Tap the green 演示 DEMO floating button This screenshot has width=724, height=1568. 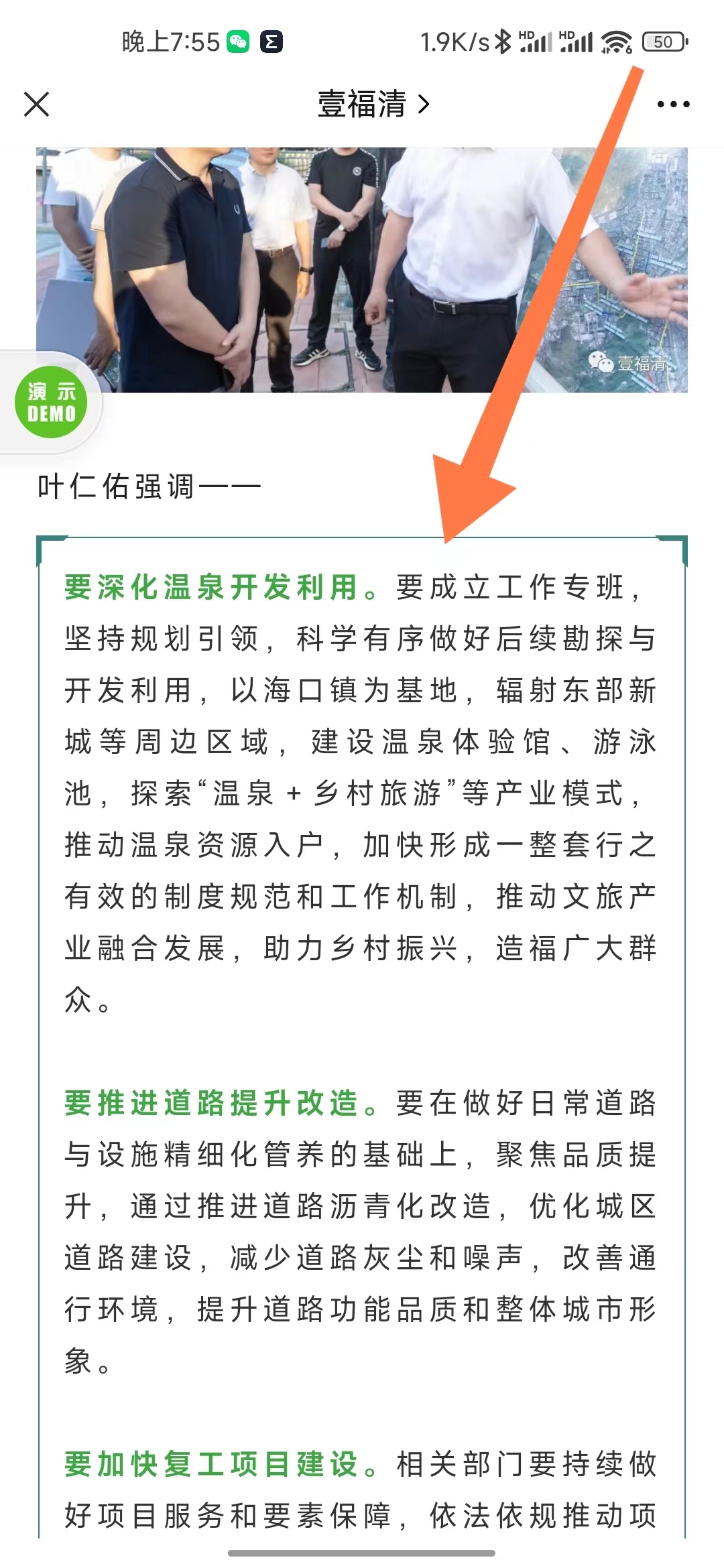(51, 403)
